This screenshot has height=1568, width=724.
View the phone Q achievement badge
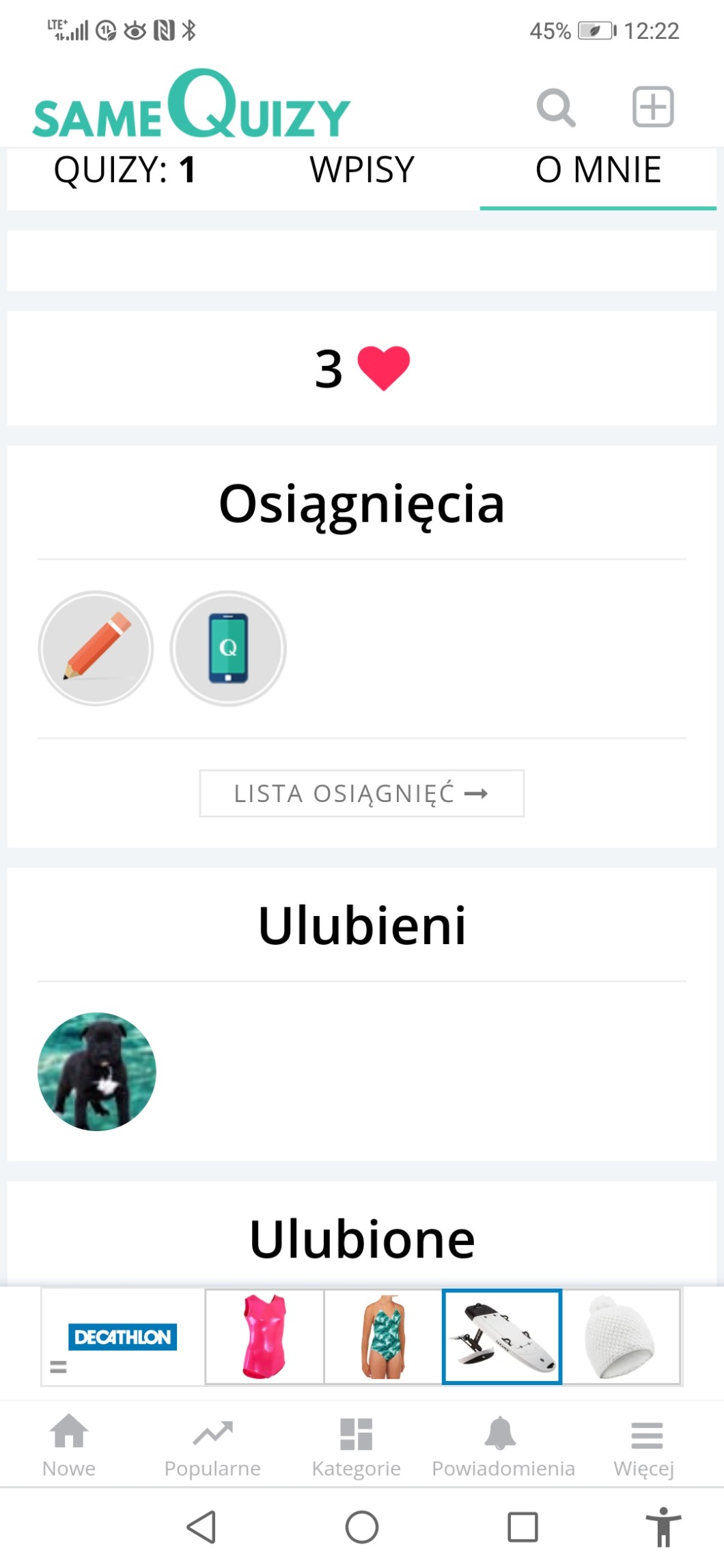(x=228, y=648)
